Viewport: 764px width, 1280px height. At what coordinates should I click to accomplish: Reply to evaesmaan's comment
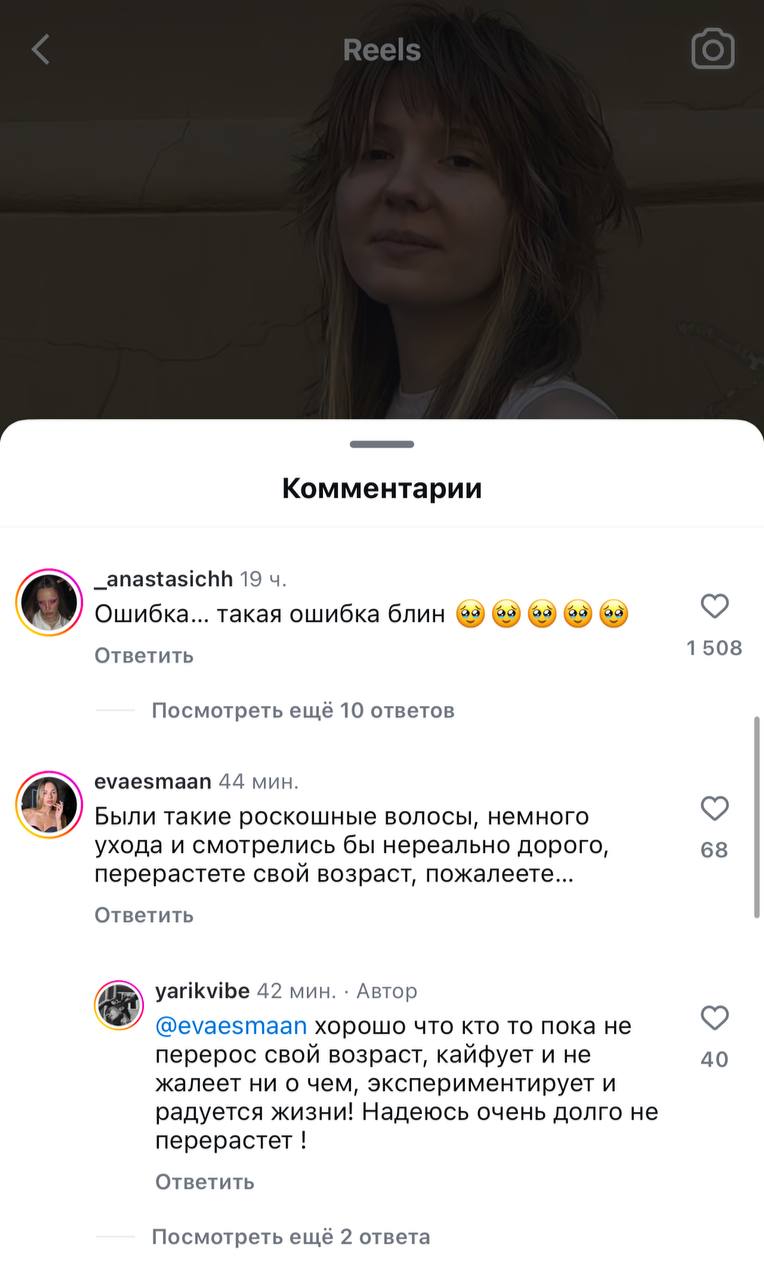(144, 915)
